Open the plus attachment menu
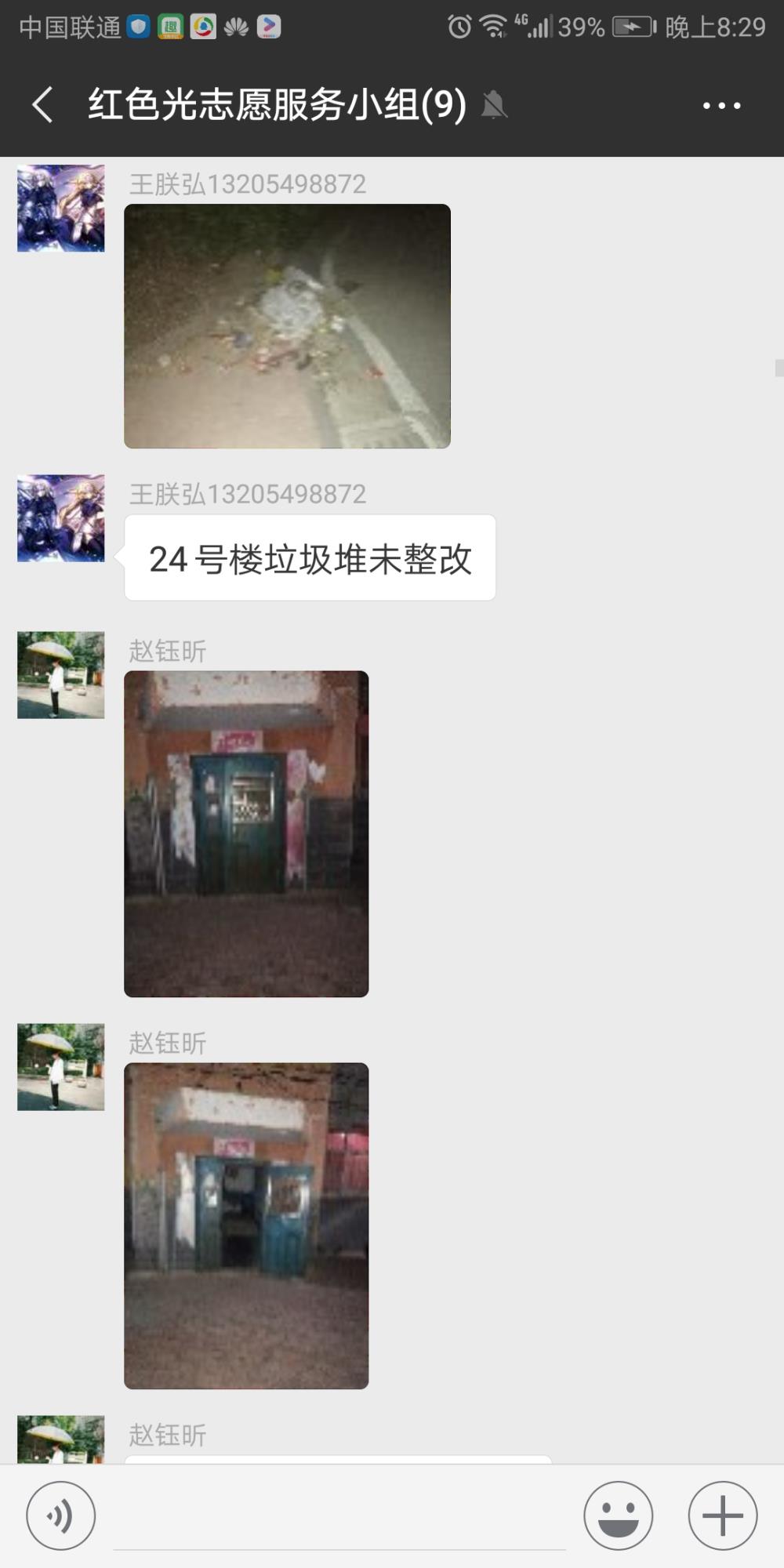Image resolution: width=784 pixels, height=1568 pixels. [x=722, y=1515]
